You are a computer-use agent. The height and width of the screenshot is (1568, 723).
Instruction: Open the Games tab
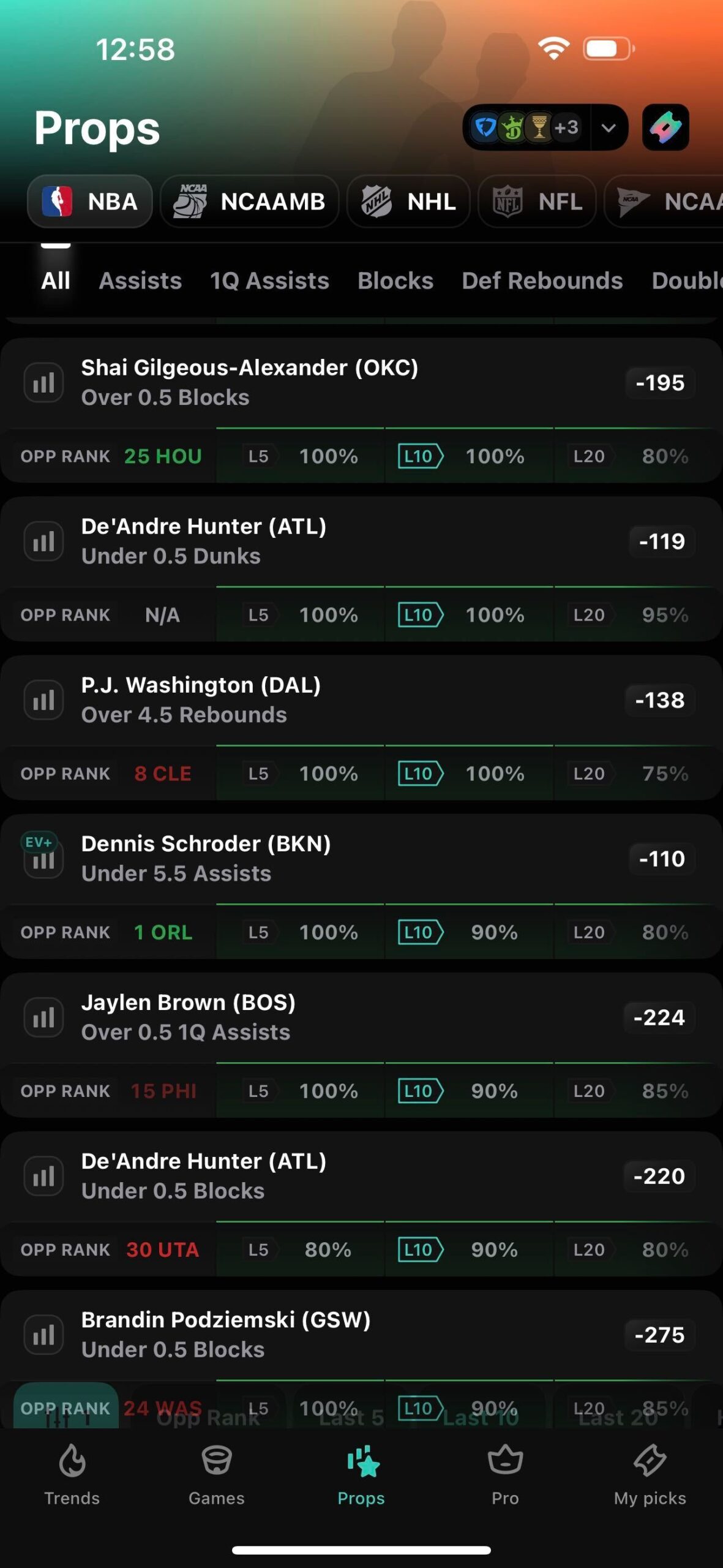[217, 1476]
